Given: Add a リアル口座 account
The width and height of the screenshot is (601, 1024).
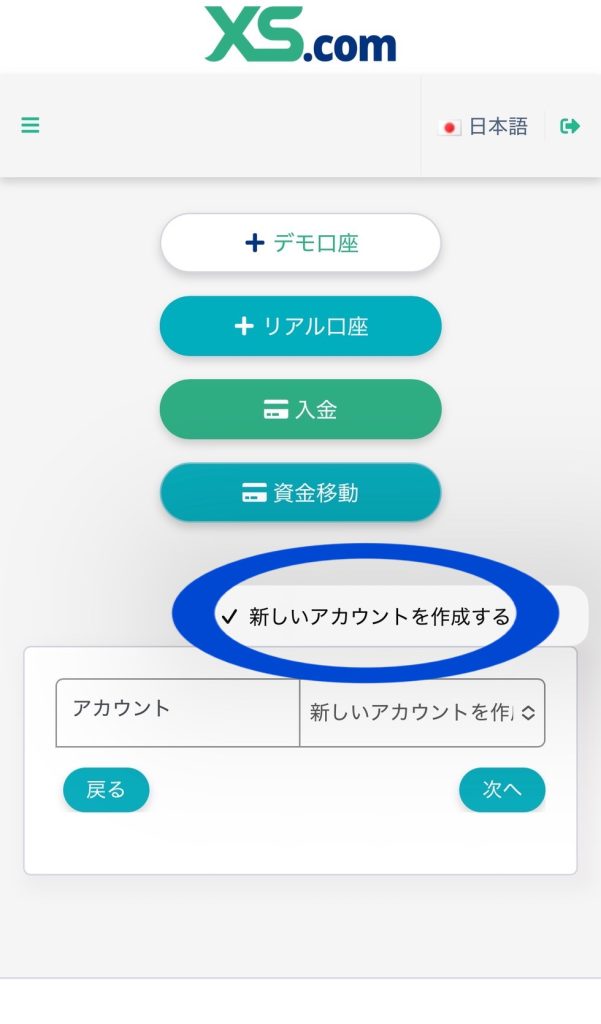Looking at the screenshot, I should pos(300,326).
